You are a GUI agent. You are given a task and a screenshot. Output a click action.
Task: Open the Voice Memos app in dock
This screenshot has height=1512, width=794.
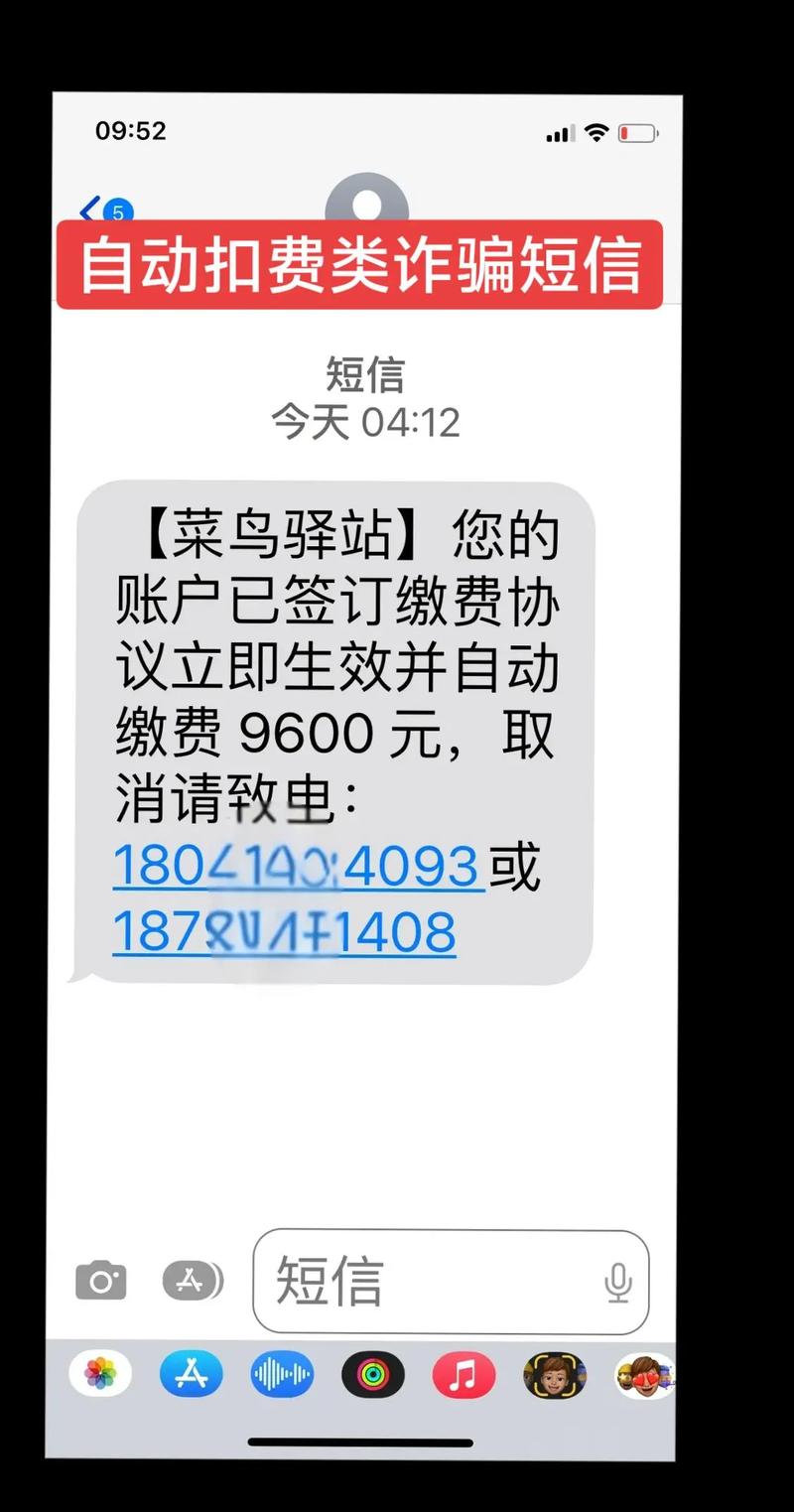(x=282, y=1375)
